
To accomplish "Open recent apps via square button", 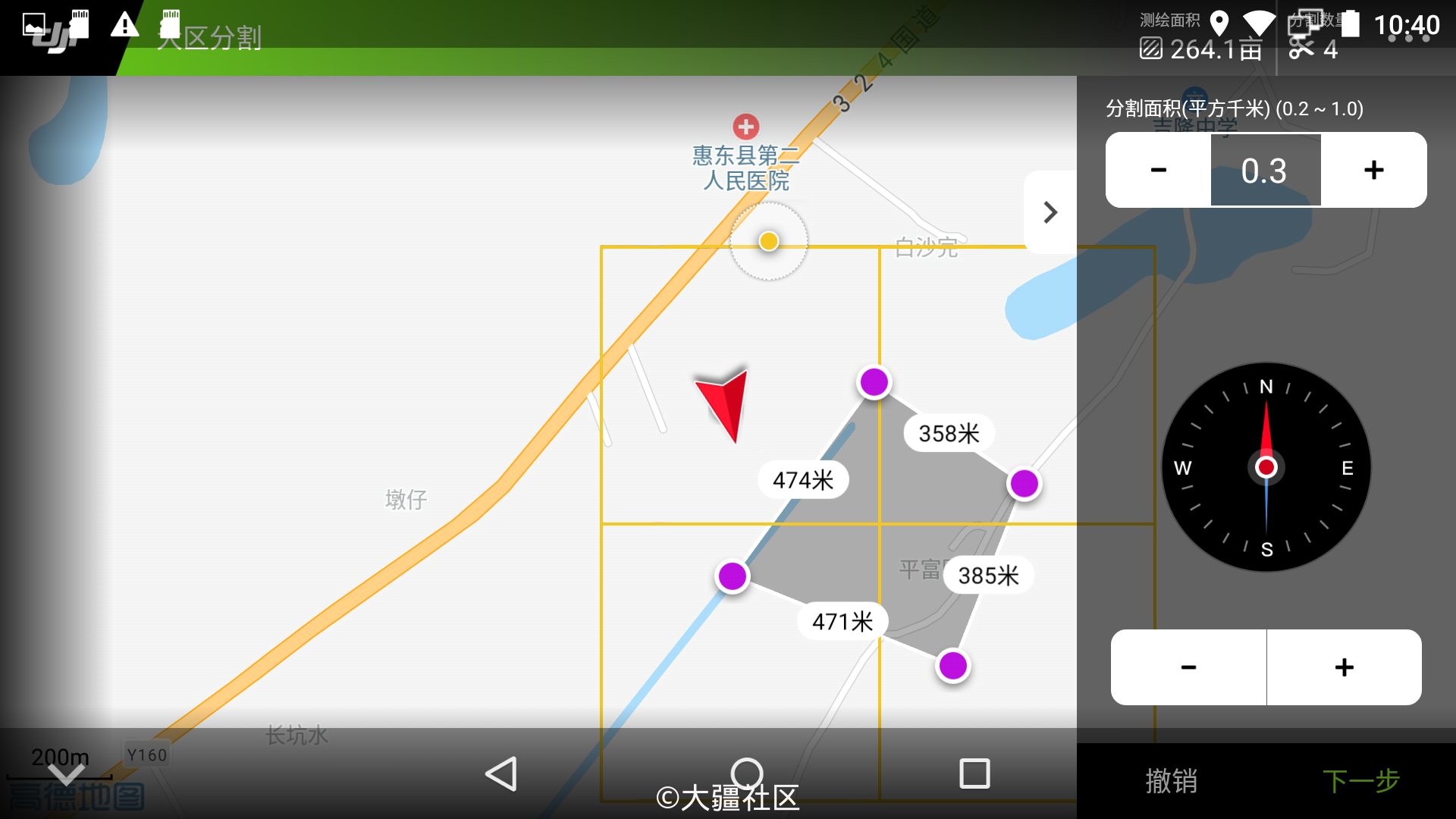I will click(974, 774).
